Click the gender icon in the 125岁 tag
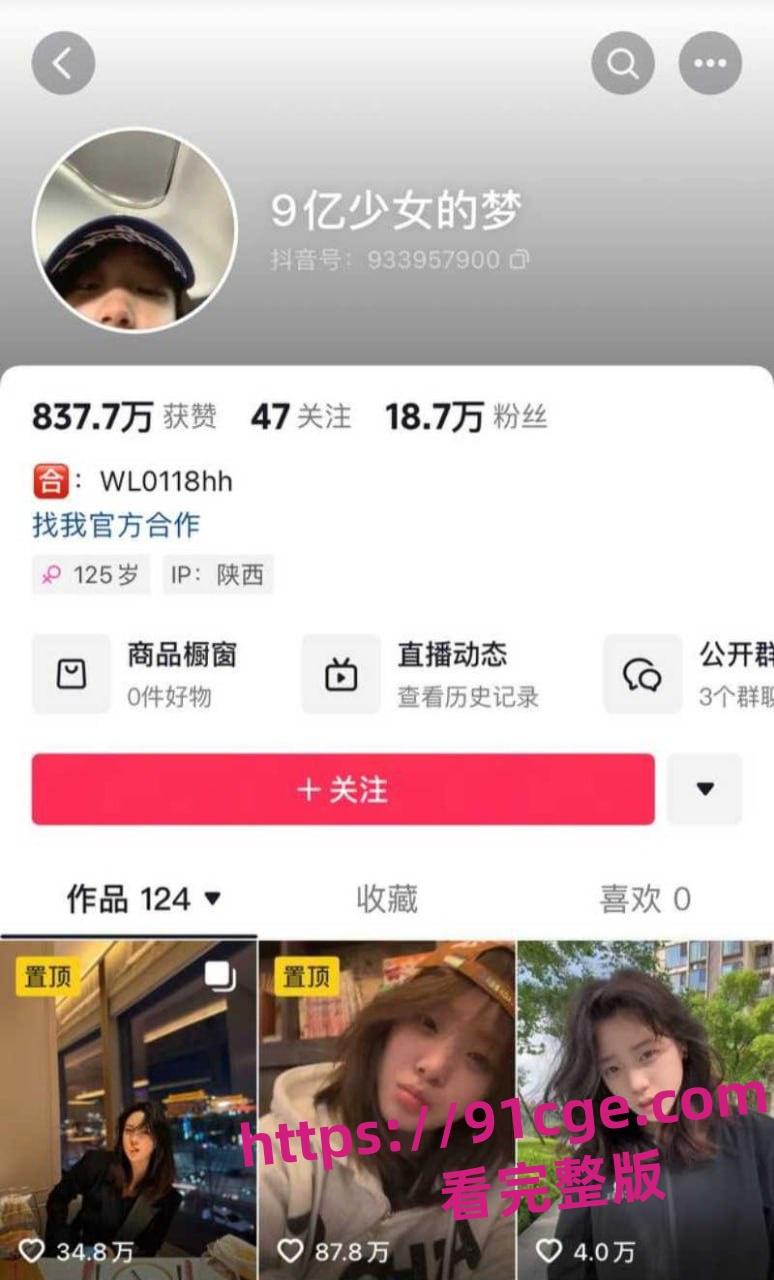The width and height of the screenshot is (774, 1280). click(52, 574)
